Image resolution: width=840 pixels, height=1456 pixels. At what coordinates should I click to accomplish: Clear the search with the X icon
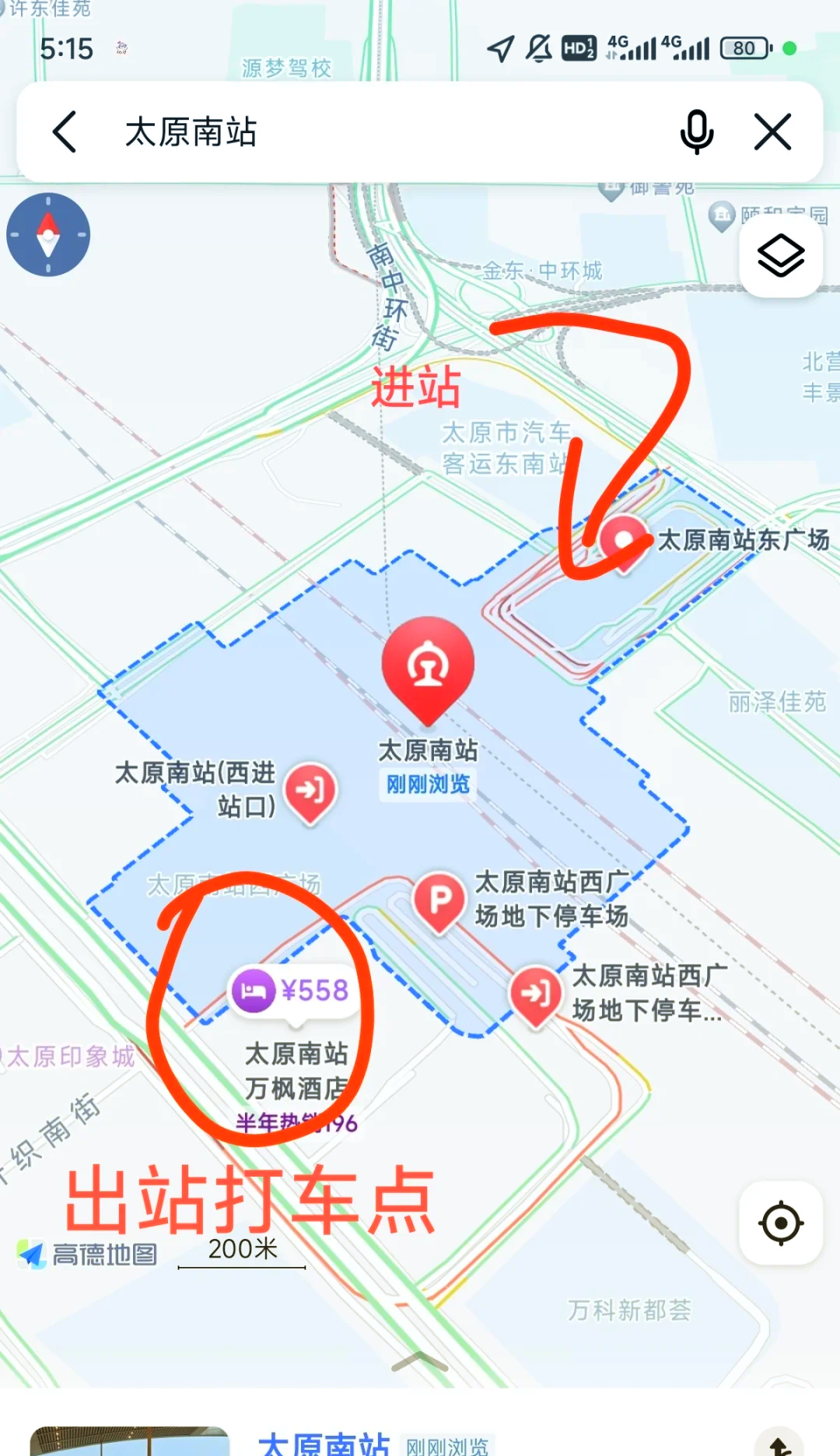772,132
